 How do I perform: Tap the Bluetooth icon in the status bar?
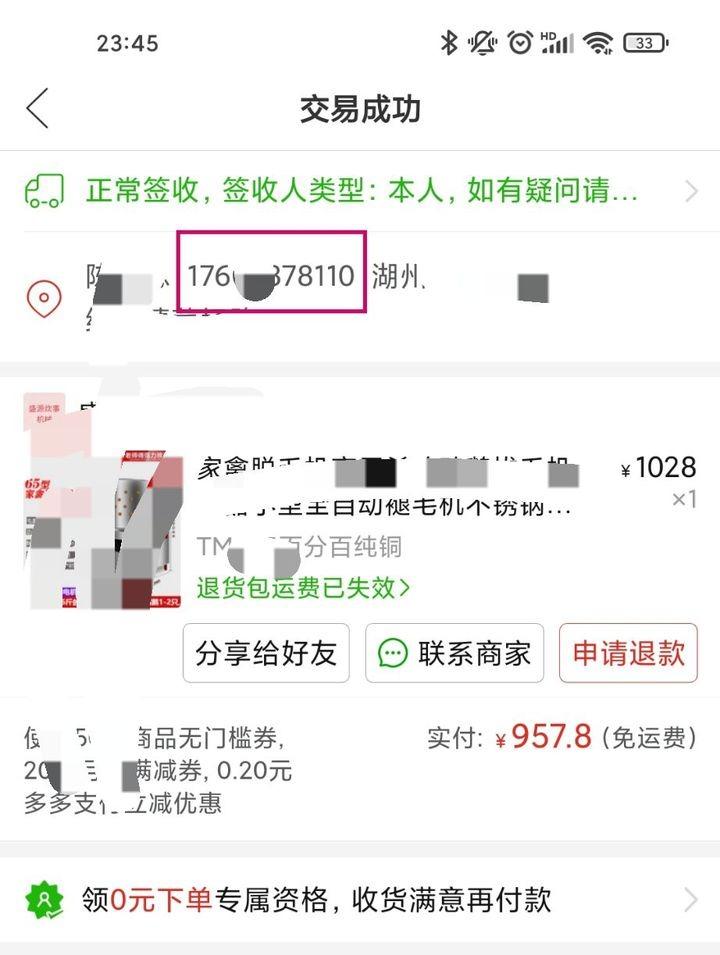coord(450,42)
